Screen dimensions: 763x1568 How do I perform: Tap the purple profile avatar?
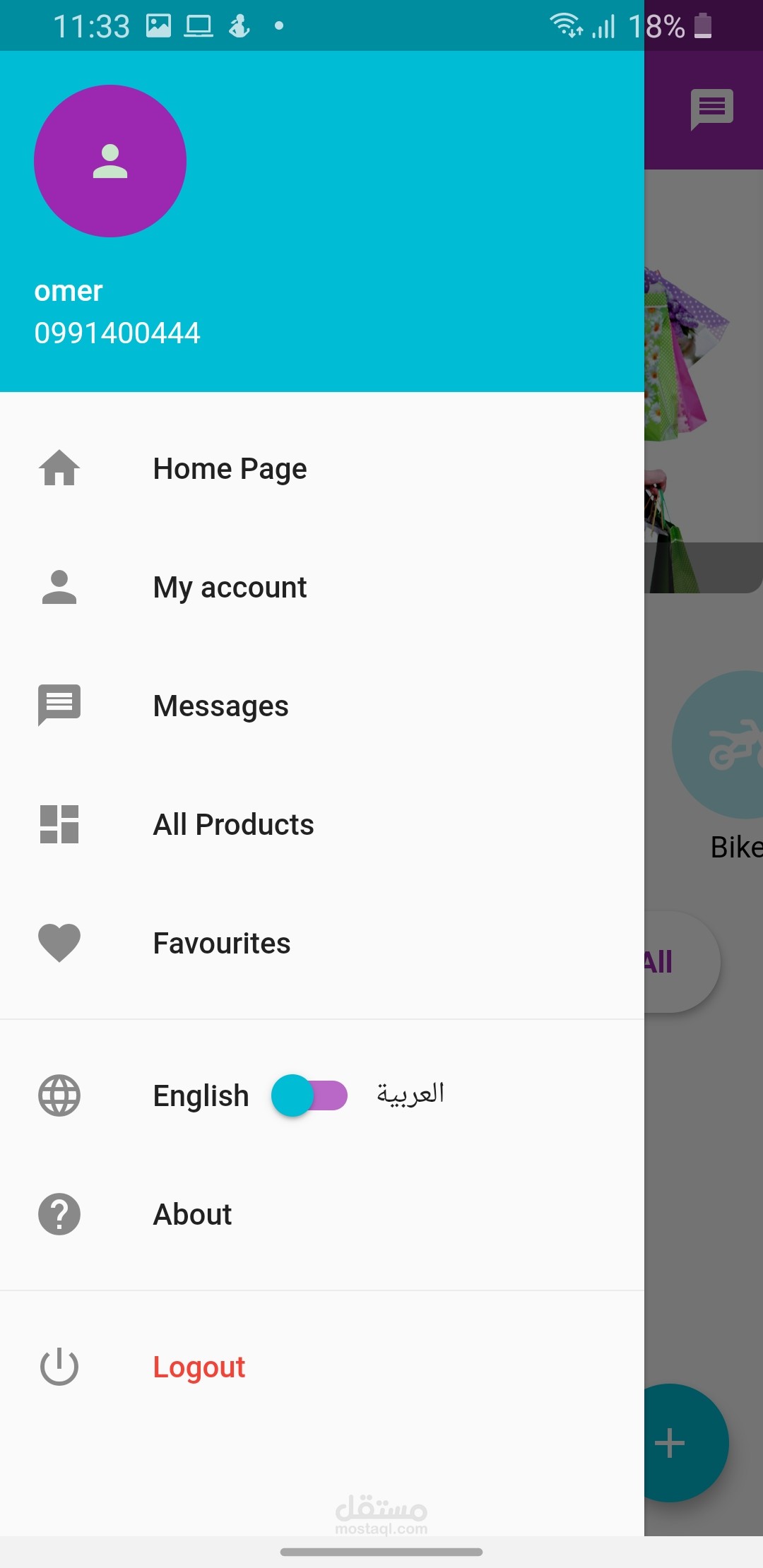tap(110, 161)
